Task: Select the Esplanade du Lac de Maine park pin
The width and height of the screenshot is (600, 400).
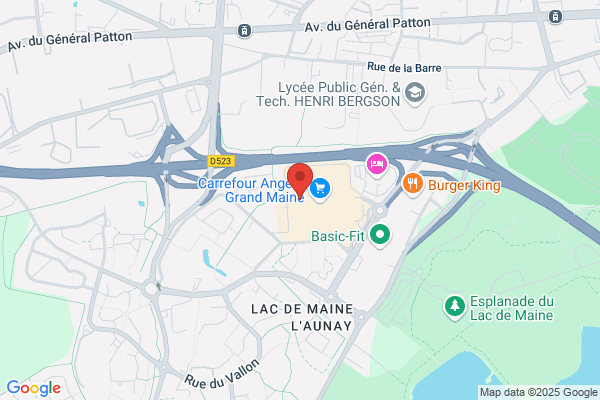Action: 455,307
